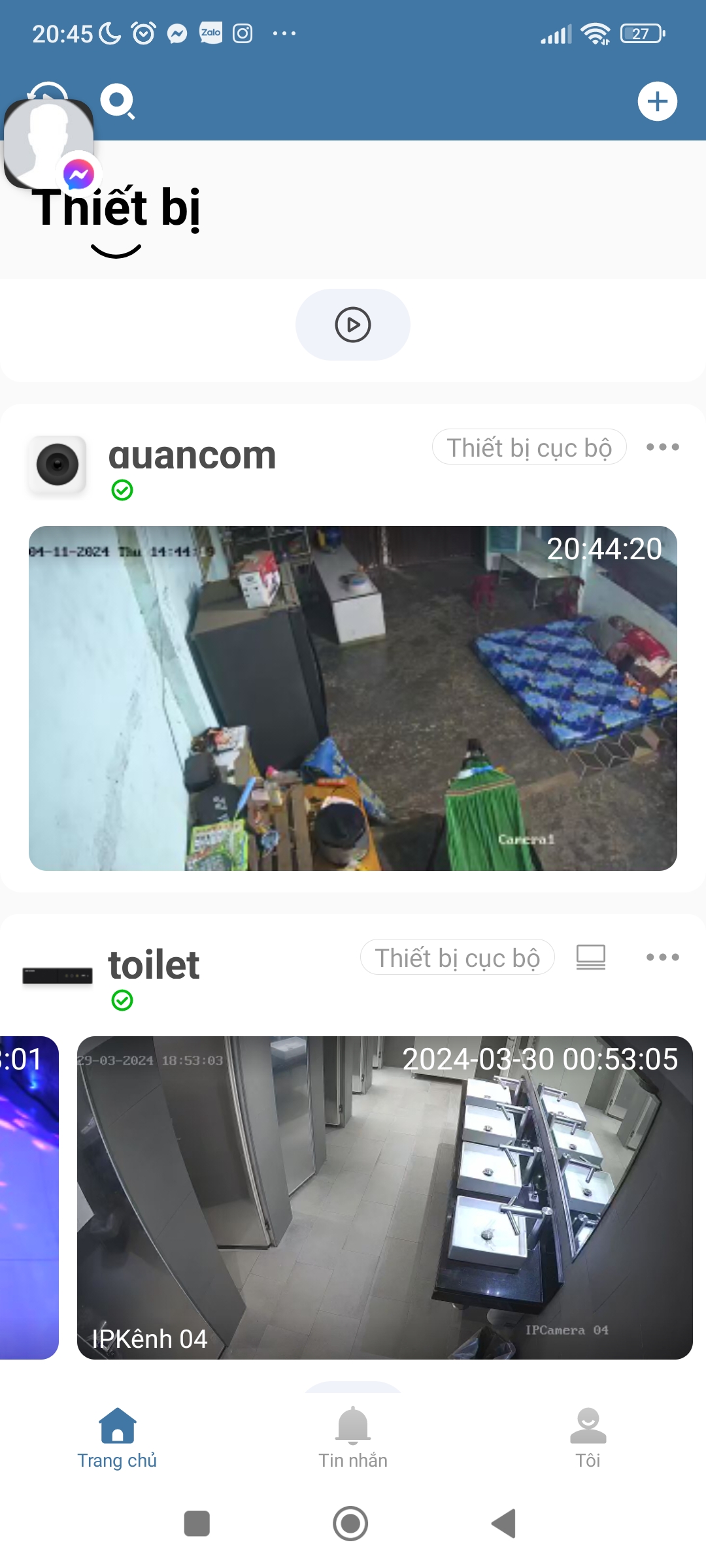Start playback with the central play button
Screen dimensions: 706x1568
coord(352,323)
